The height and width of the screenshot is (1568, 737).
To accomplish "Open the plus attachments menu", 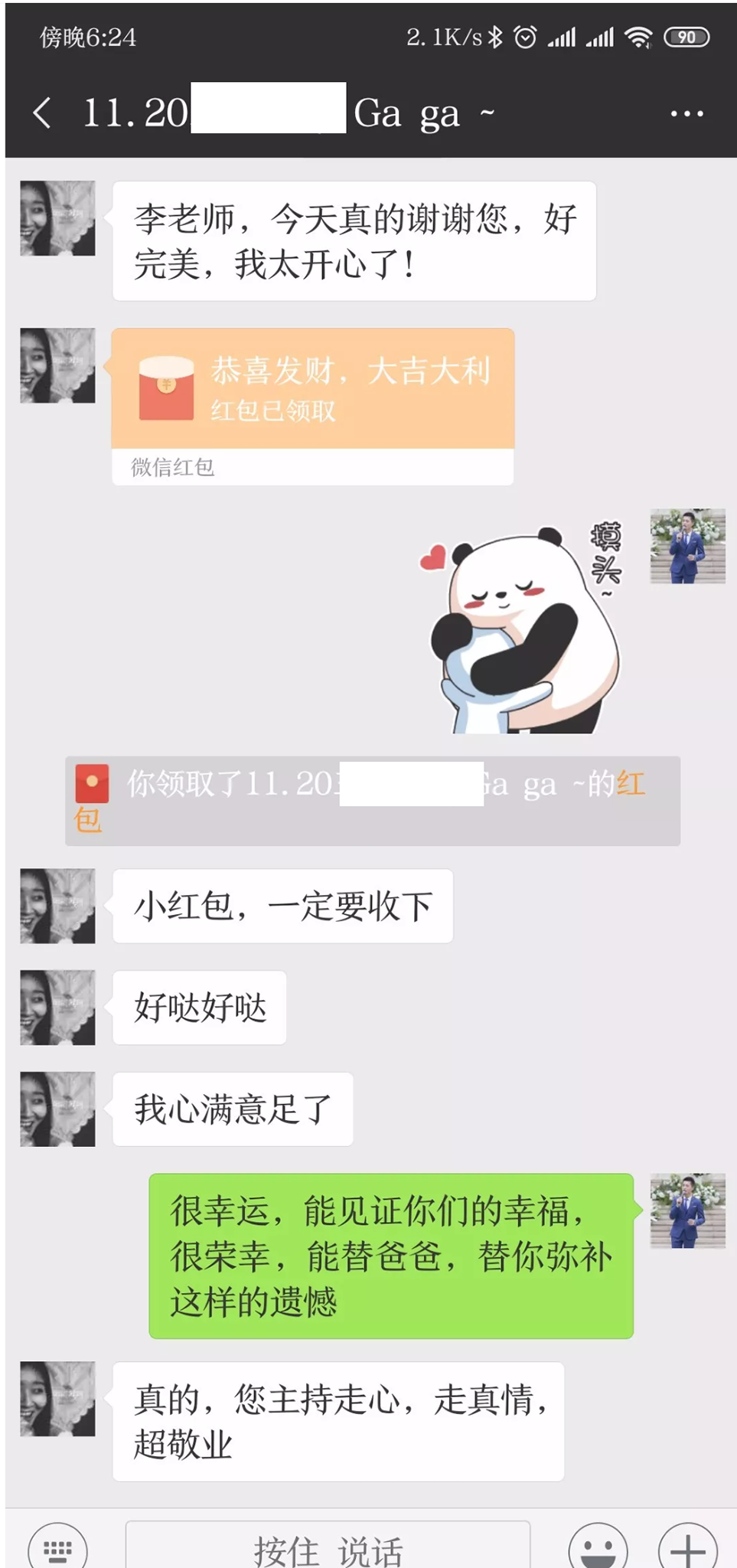I will click(x=687, y=1548).
